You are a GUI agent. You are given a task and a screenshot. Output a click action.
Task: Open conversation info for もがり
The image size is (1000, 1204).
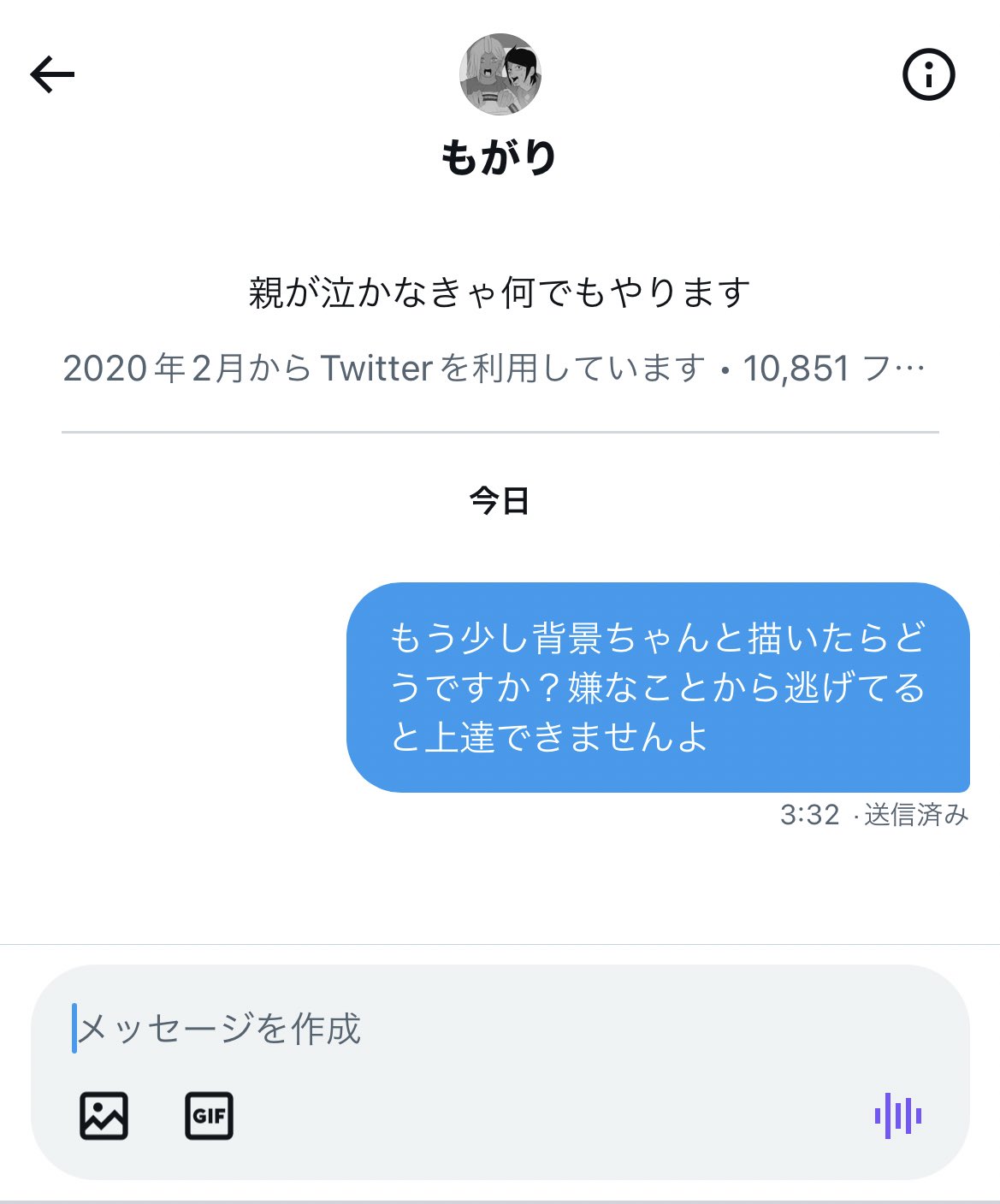[928, 75]
